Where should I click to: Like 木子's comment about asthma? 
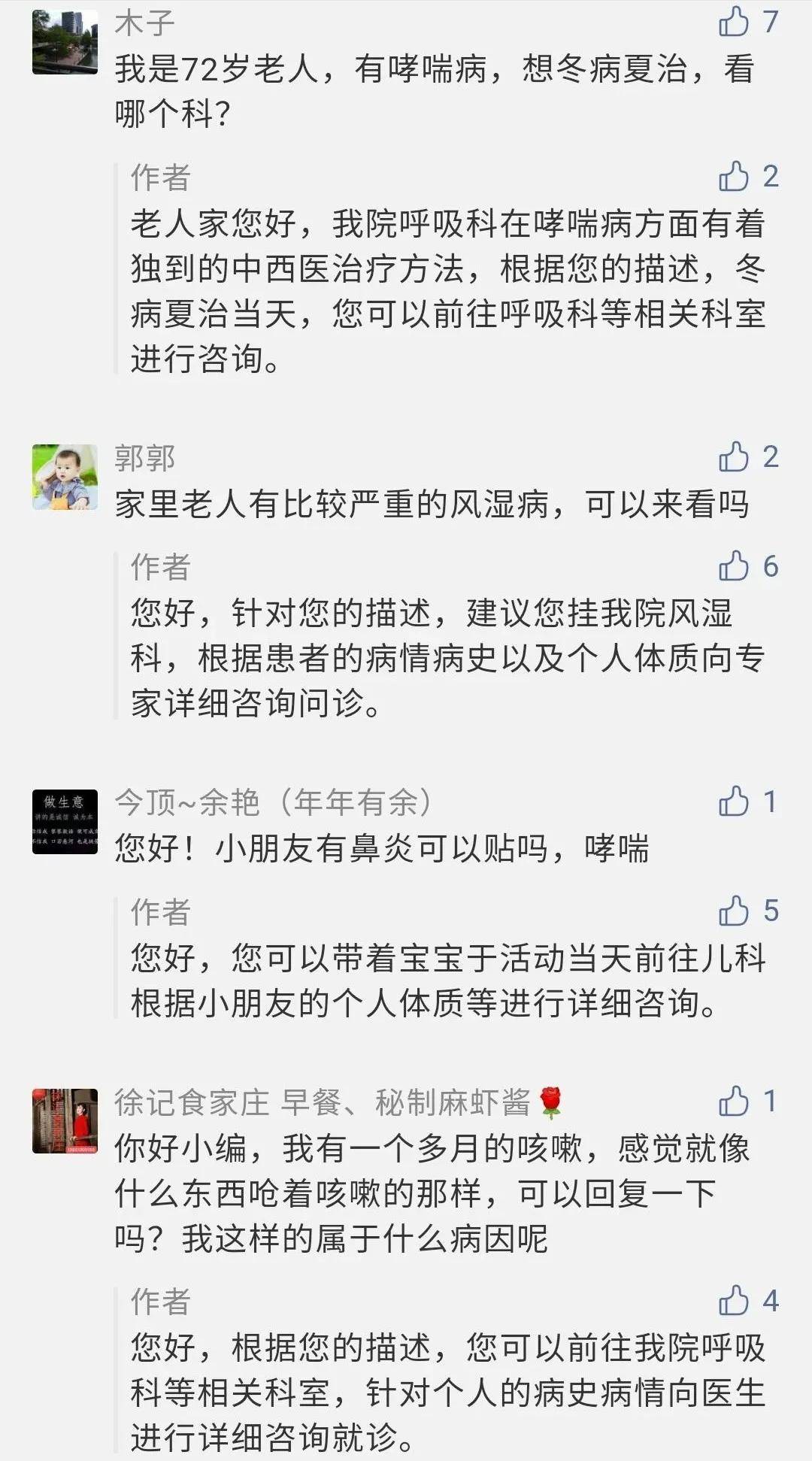tap(734, 22)
